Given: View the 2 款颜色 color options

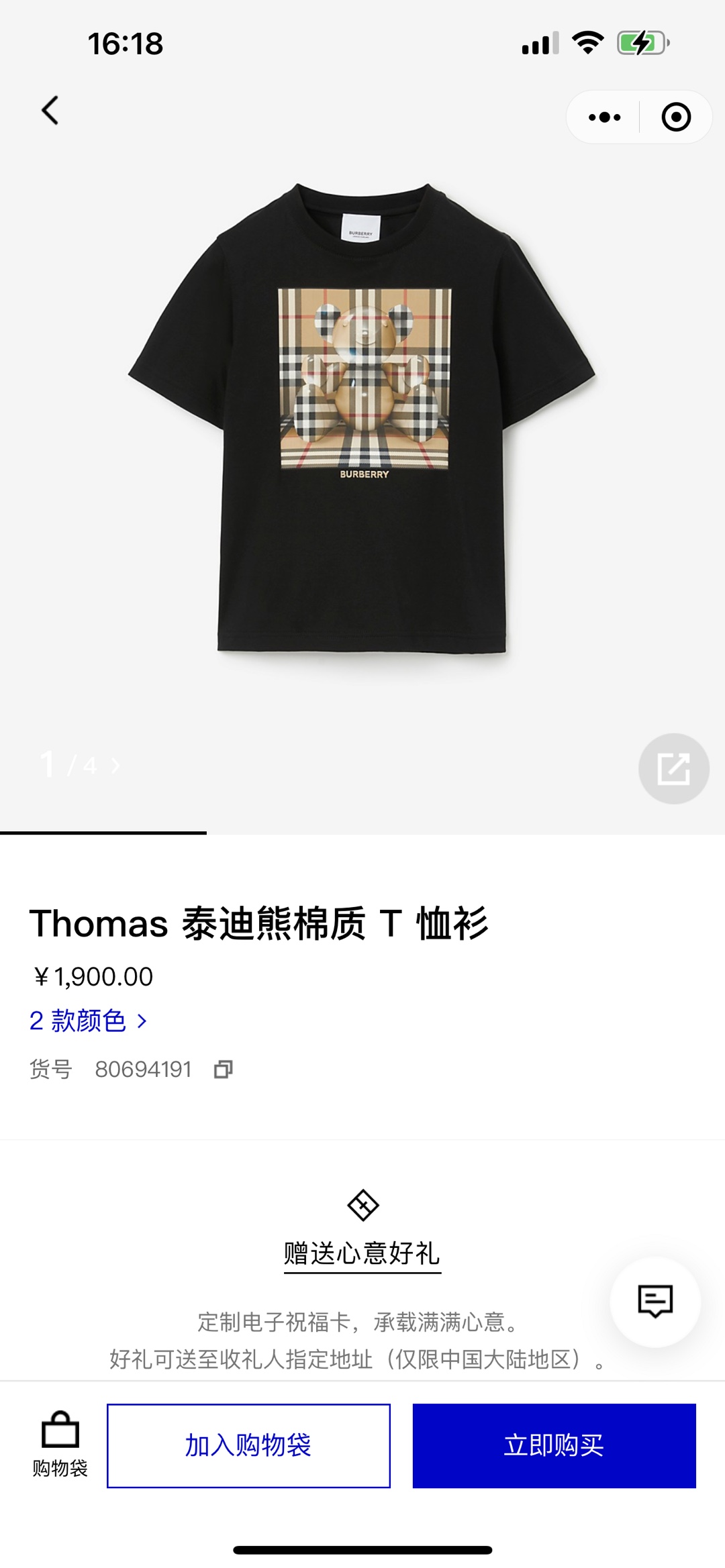Looking at the screenshot, I should 88,1021.
